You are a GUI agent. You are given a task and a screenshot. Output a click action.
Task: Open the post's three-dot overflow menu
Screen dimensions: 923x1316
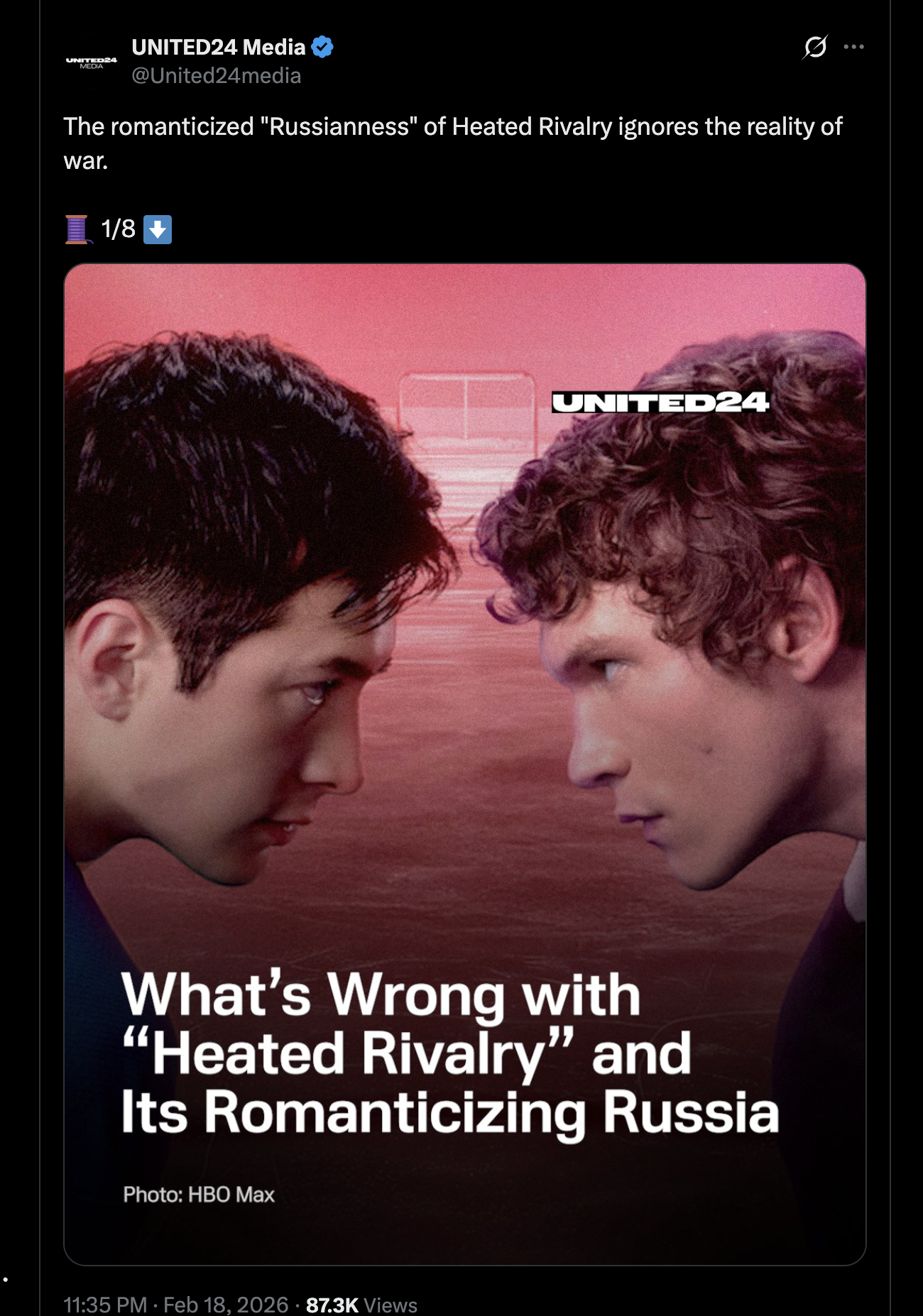click(x=853, y=47)
